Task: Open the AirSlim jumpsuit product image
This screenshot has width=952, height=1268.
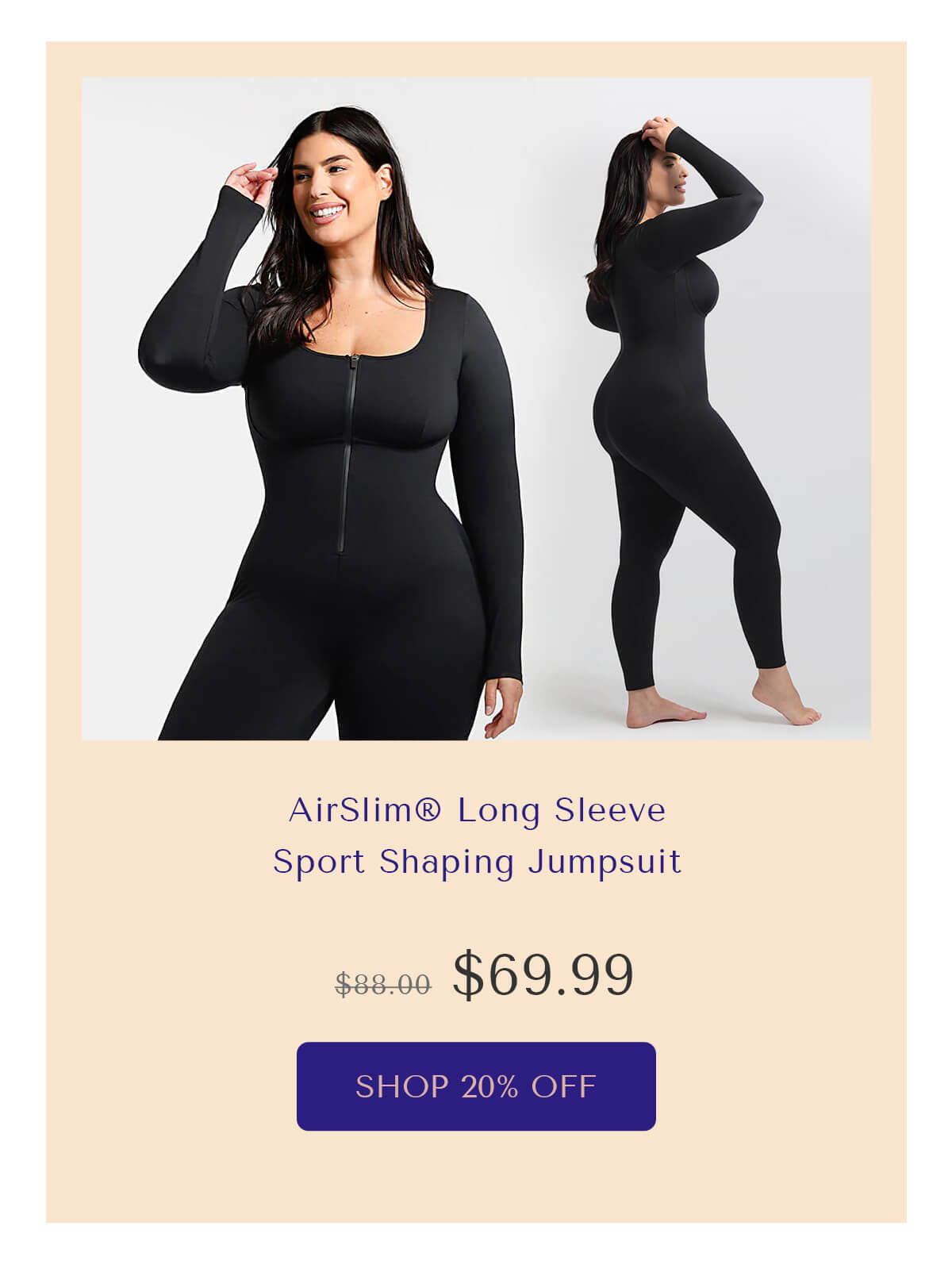Action: (476, 409)
